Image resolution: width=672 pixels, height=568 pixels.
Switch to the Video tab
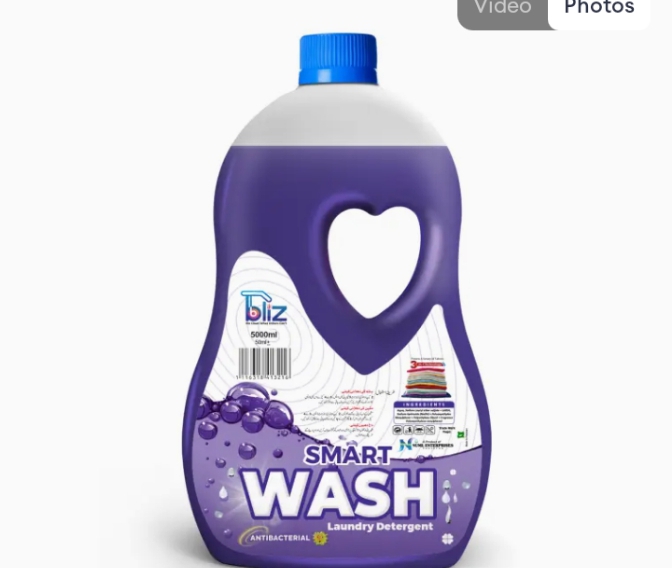pos(502,9)
